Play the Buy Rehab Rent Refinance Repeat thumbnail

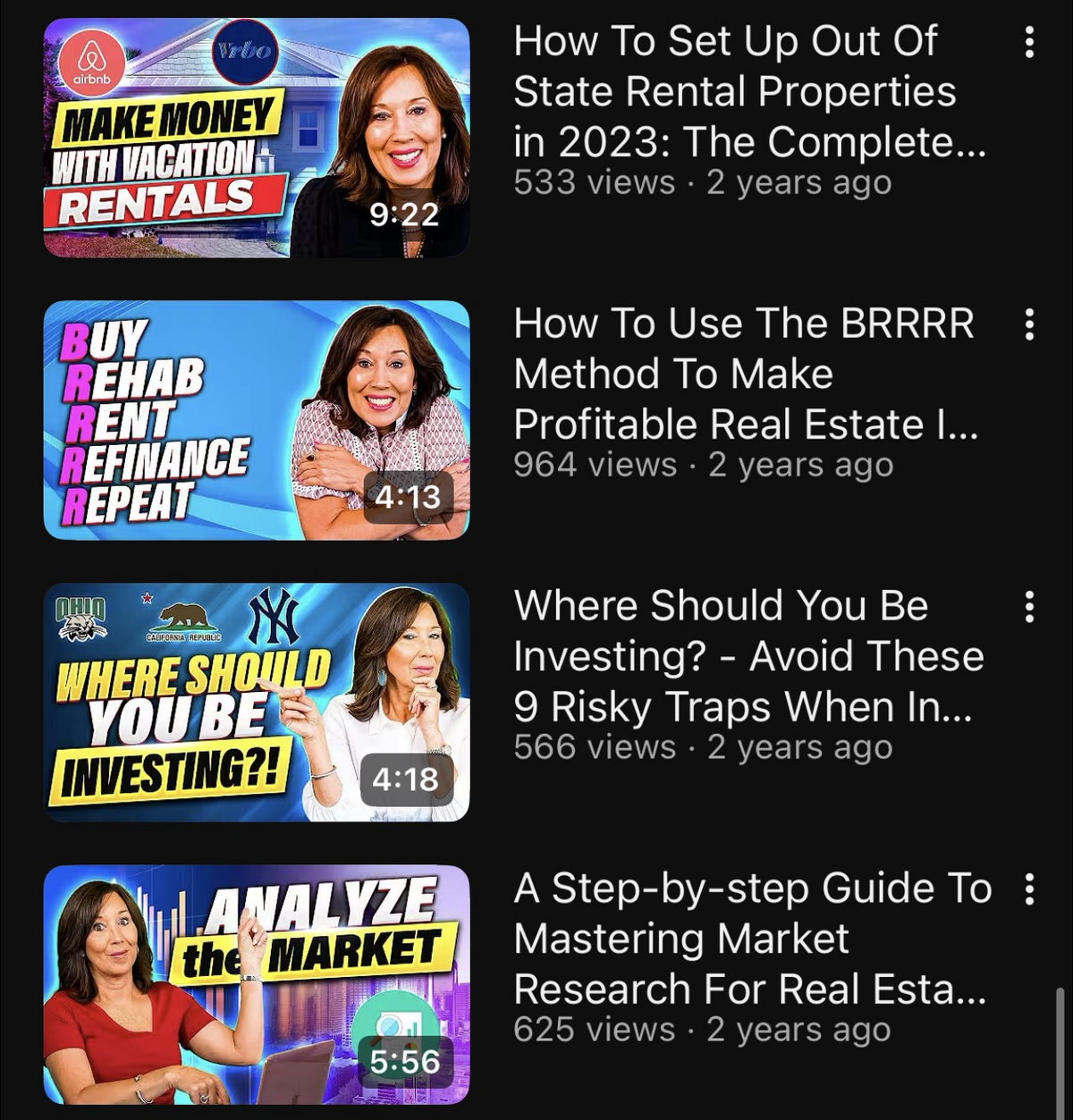(x=257, y=420)
